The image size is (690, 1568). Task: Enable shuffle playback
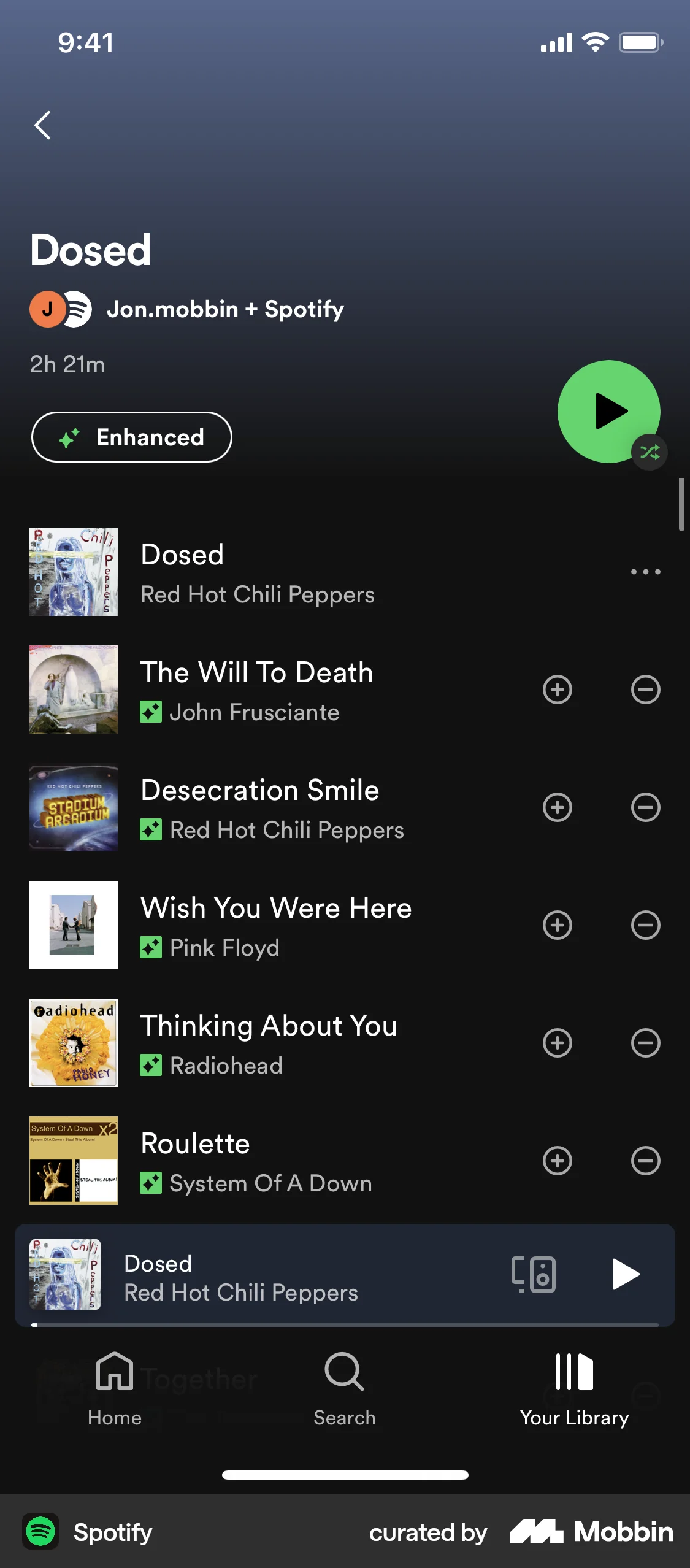click(648, 452)
